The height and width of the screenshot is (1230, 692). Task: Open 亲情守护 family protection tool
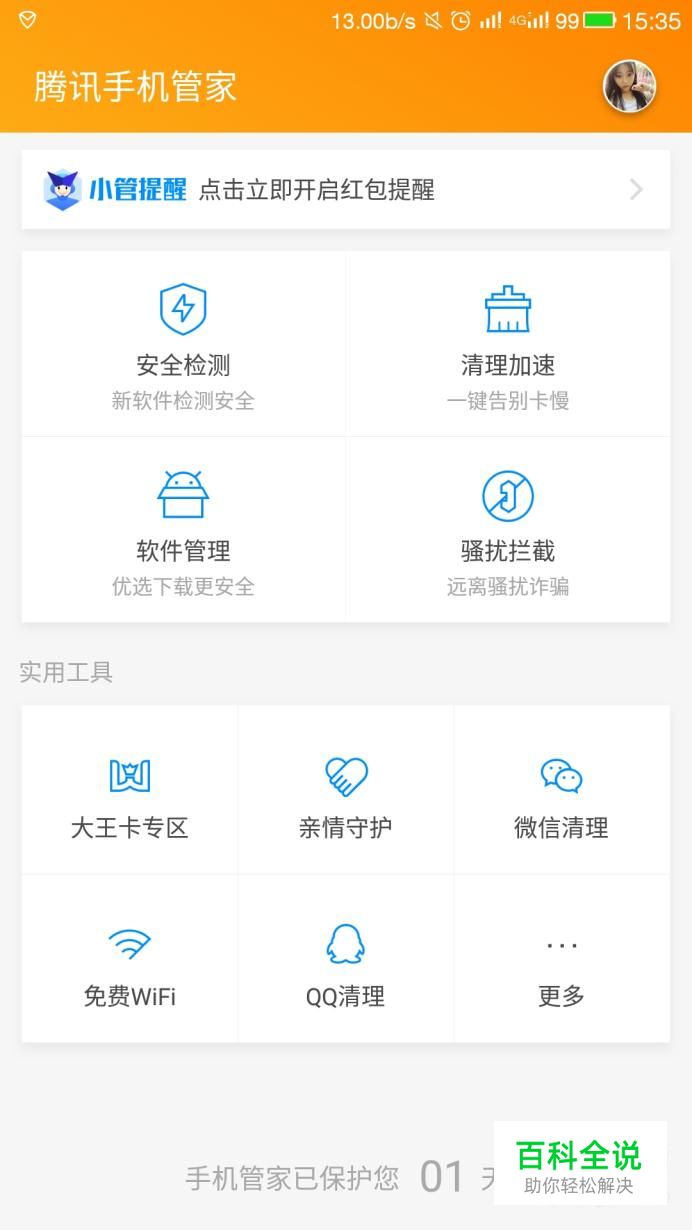tap(346, 792)
